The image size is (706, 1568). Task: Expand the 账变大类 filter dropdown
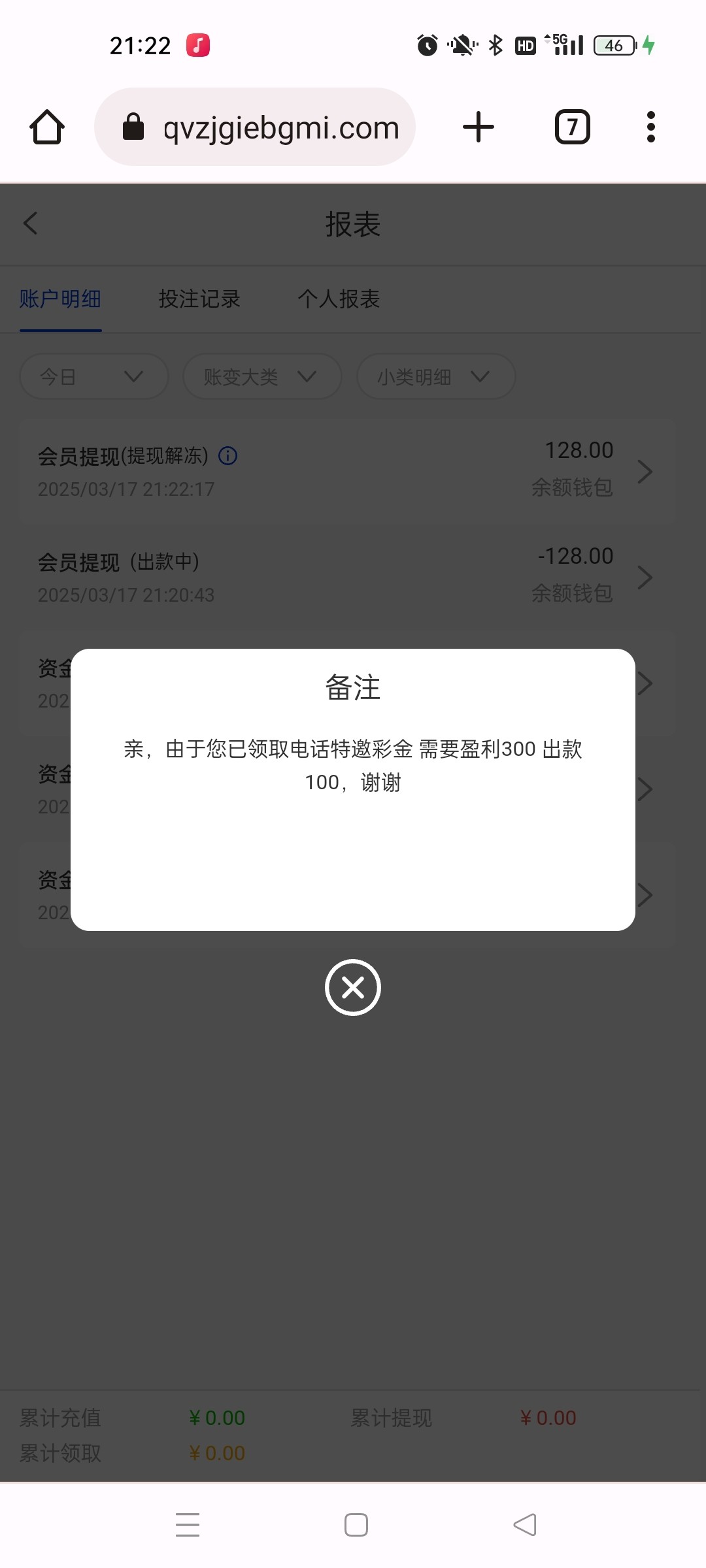pyautogui.click(x=261, y=376)
